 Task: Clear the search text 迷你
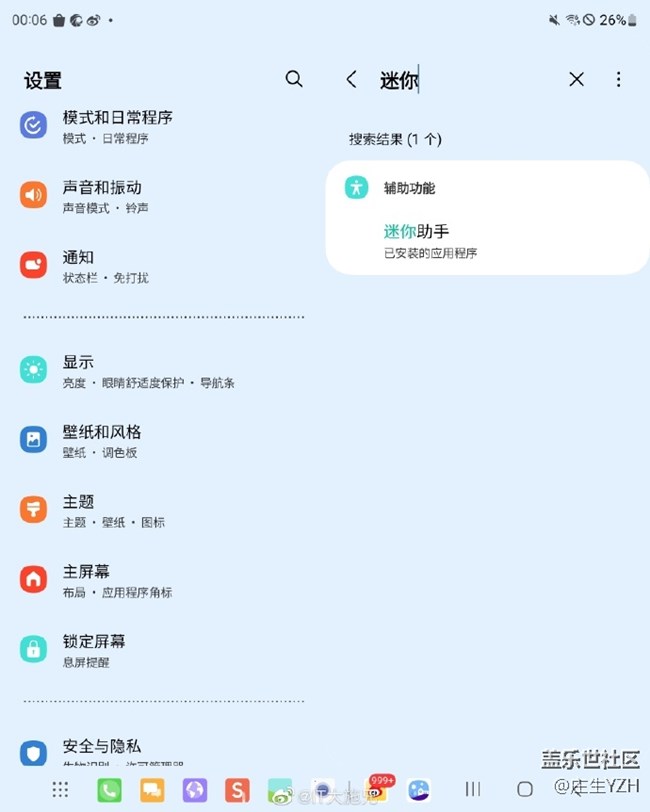(576, 79)
